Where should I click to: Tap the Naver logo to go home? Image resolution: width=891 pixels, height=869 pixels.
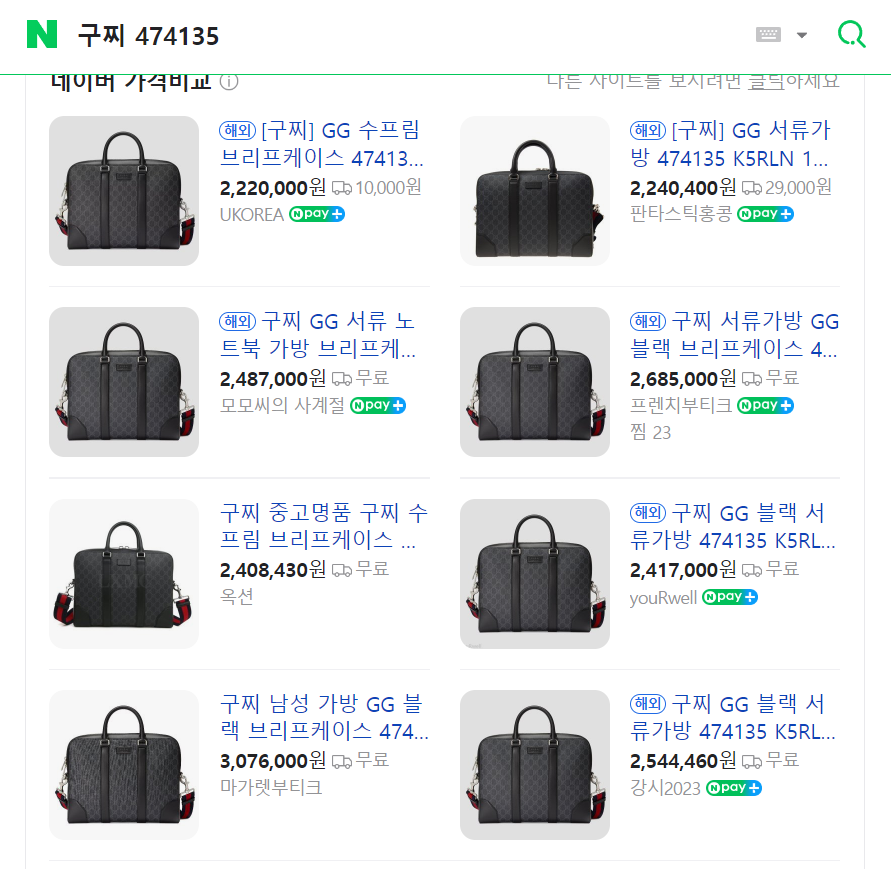tap(42, 35)
